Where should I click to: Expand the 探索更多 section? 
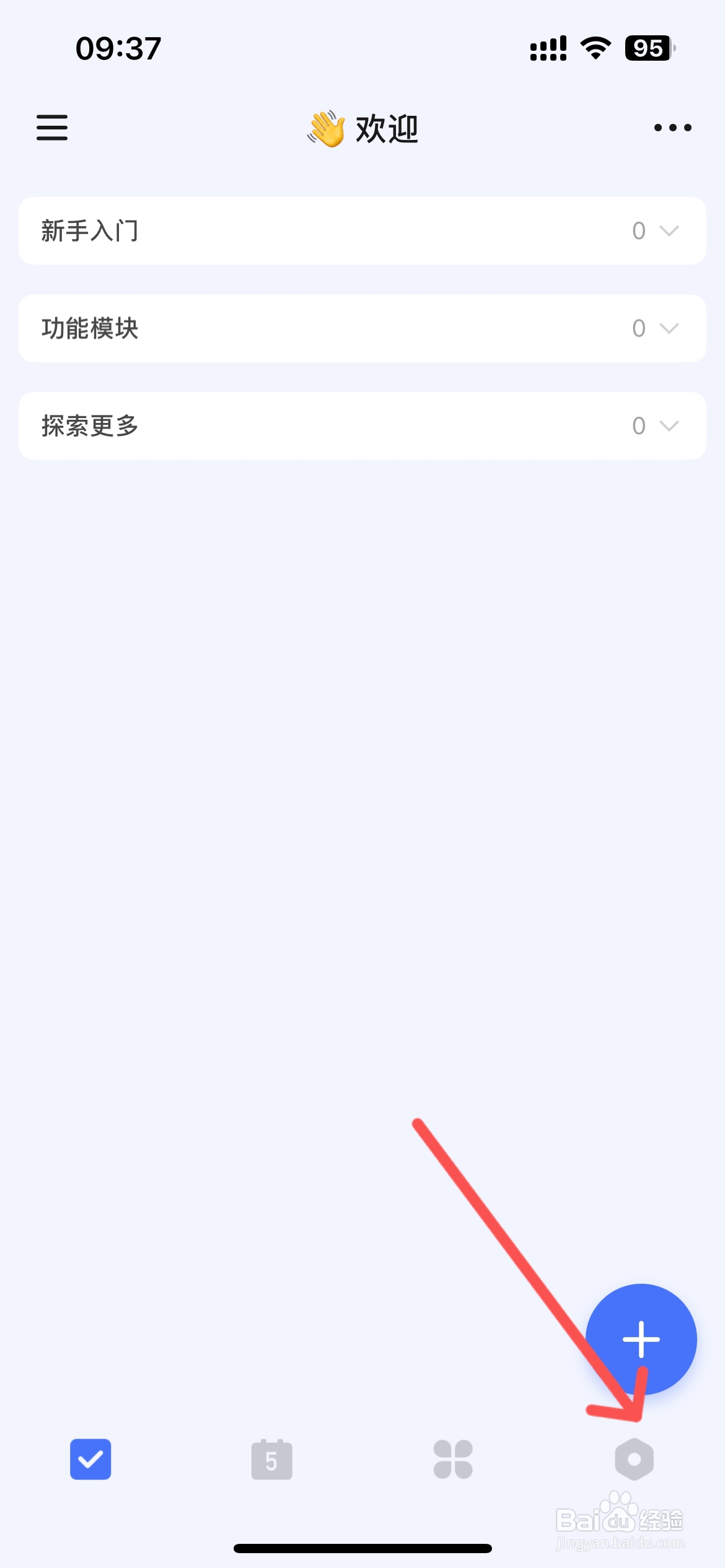coord(667,425)
